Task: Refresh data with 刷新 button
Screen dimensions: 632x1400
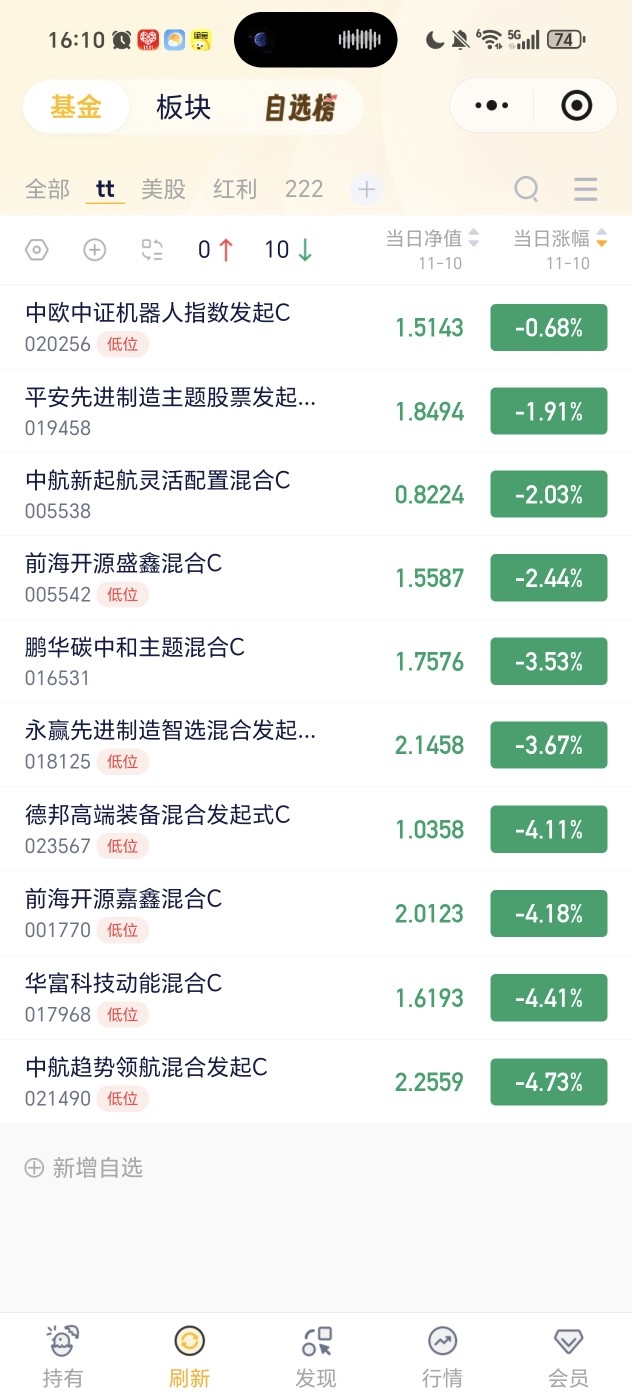Action: [189, 1357]
